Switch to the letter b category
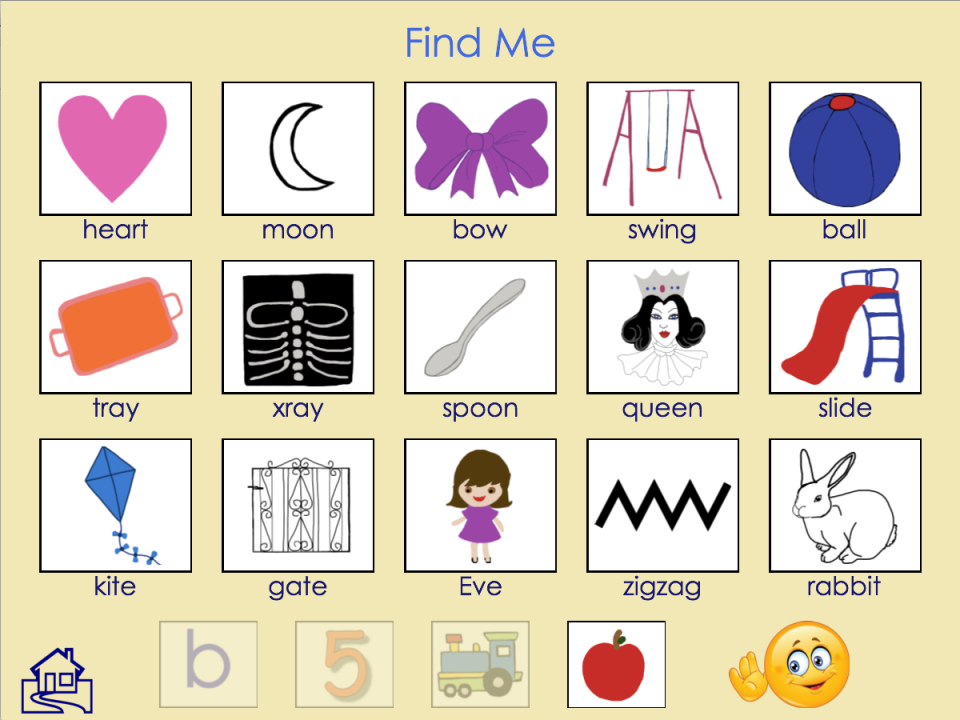 pyautogui.click(x=208, y=664)
